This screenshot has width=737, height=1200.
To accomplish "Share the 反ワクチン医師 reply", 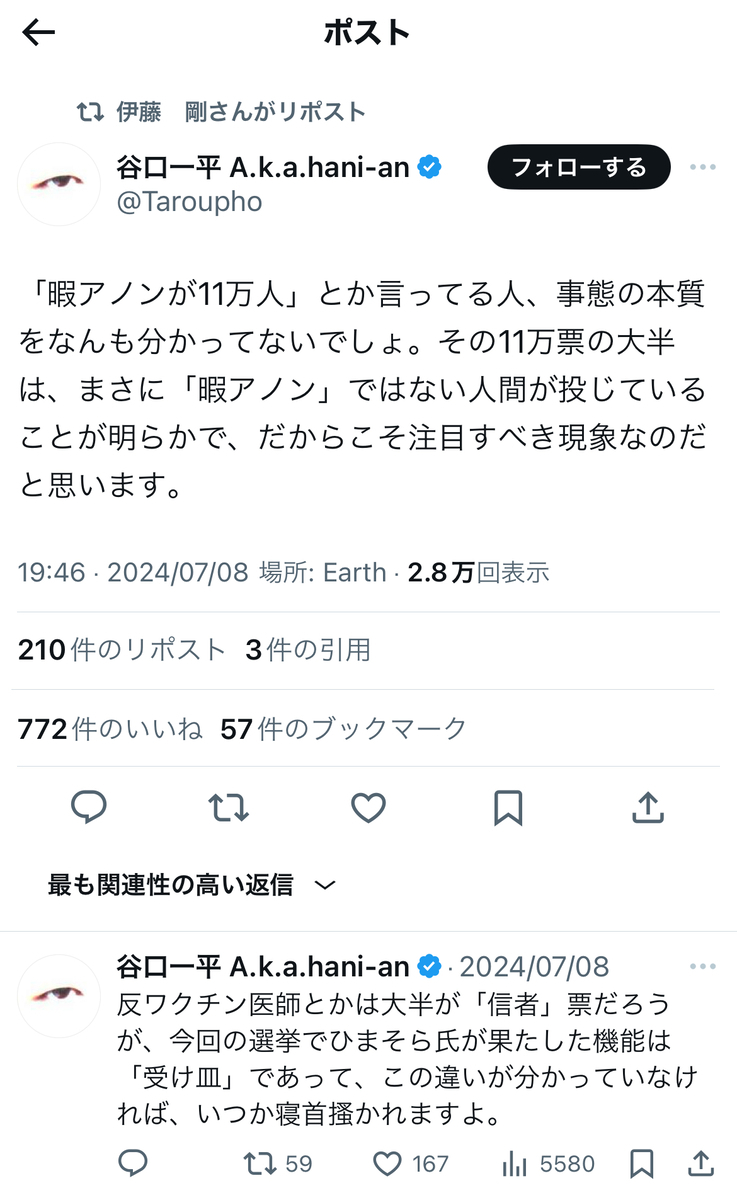I will [702, 1163].
